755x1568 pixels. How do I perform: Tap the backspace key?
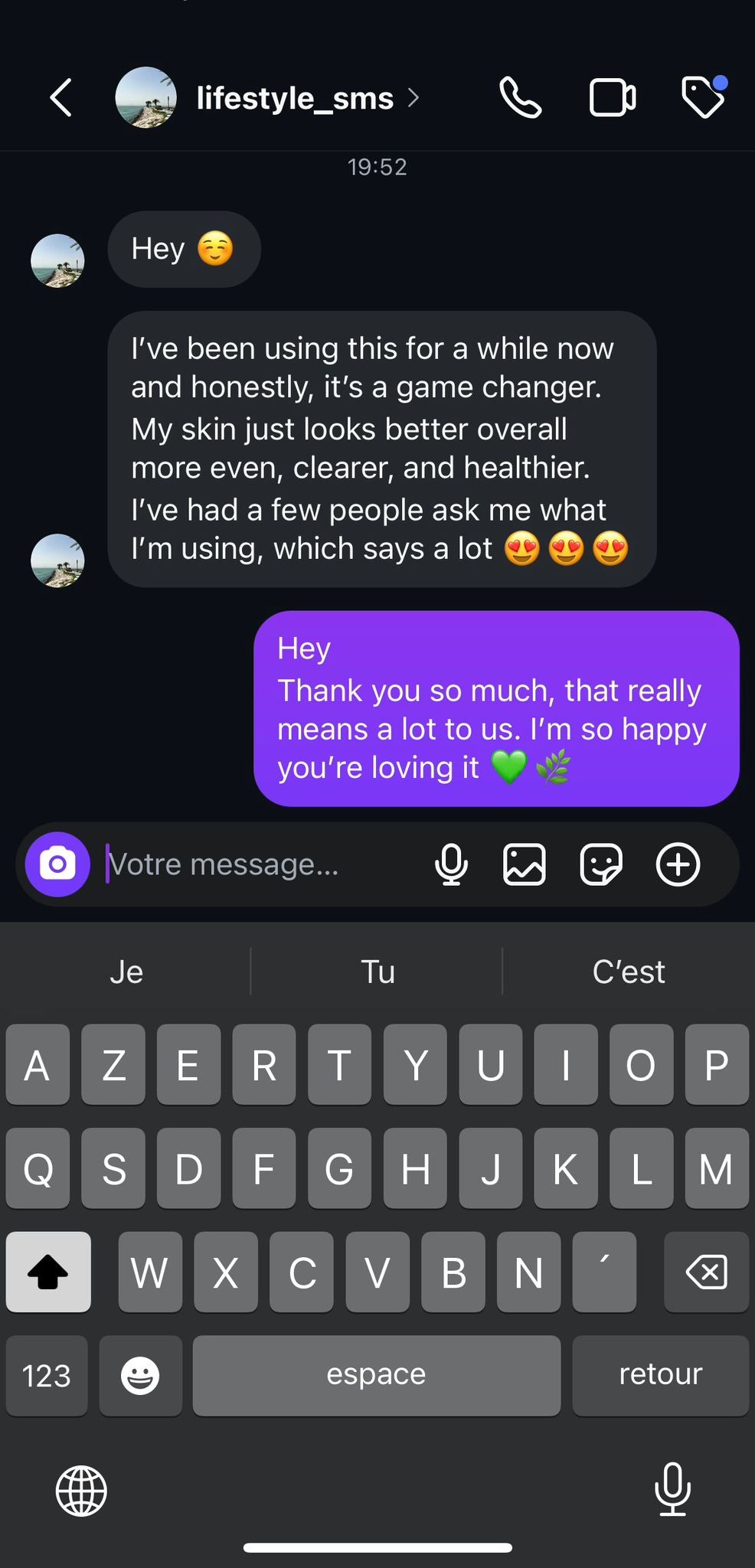706,1272
